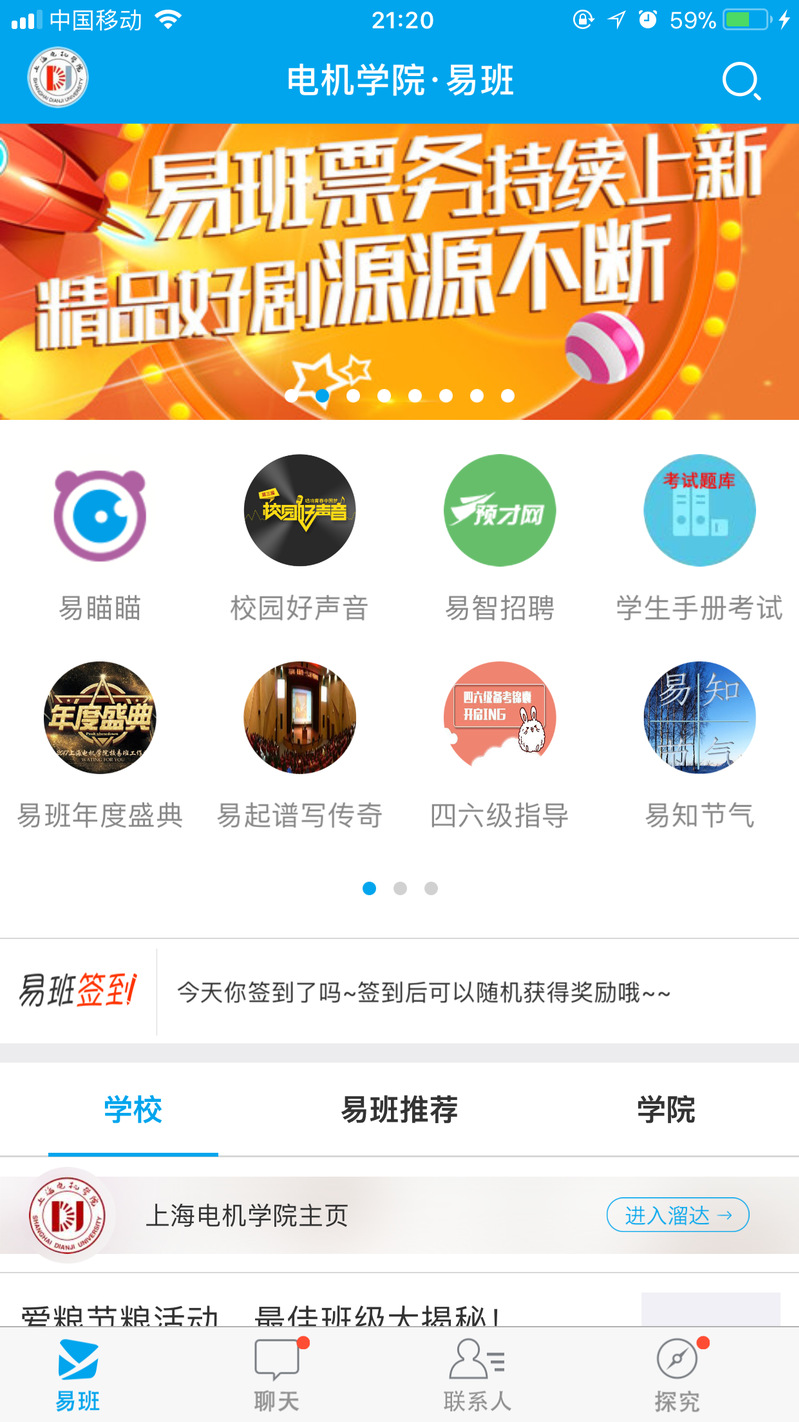Viewport: 799px width, 1422px height.
Task: Tap the school logo avatar in header
Action: point(58,79)
